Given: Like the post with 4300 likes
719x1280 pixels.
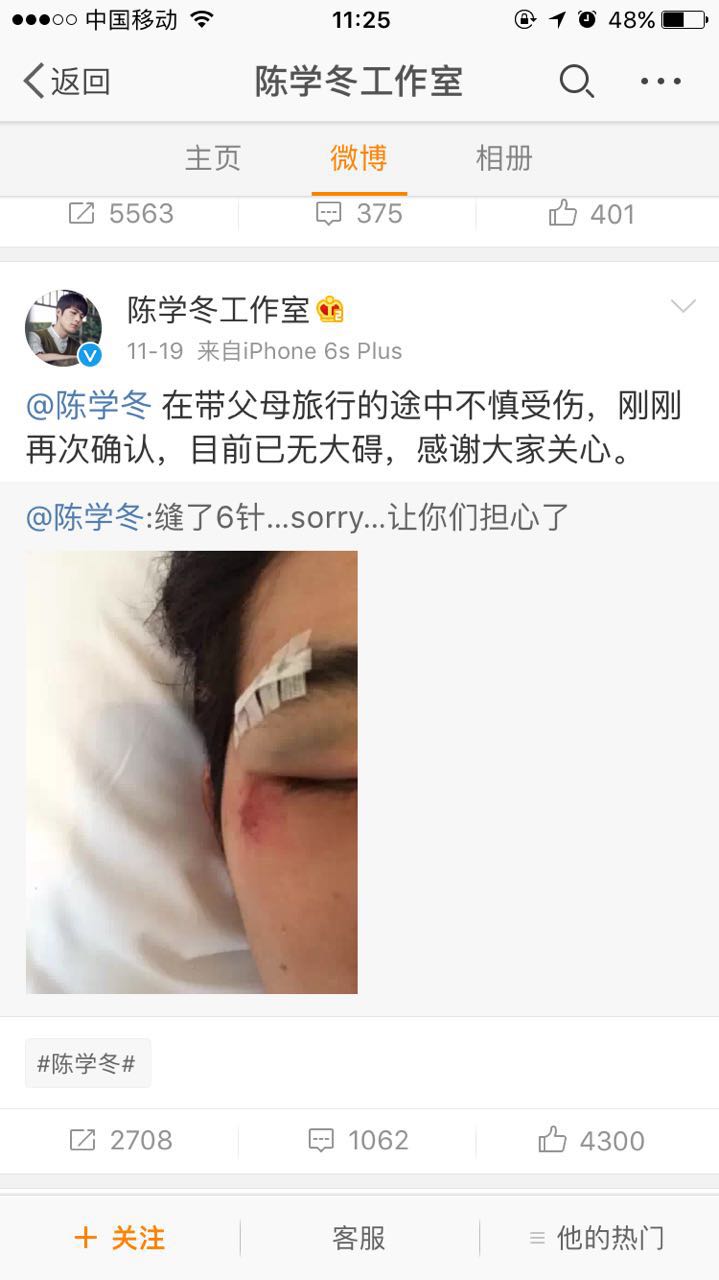Looking at the screenshot, I should (592, 1140).
